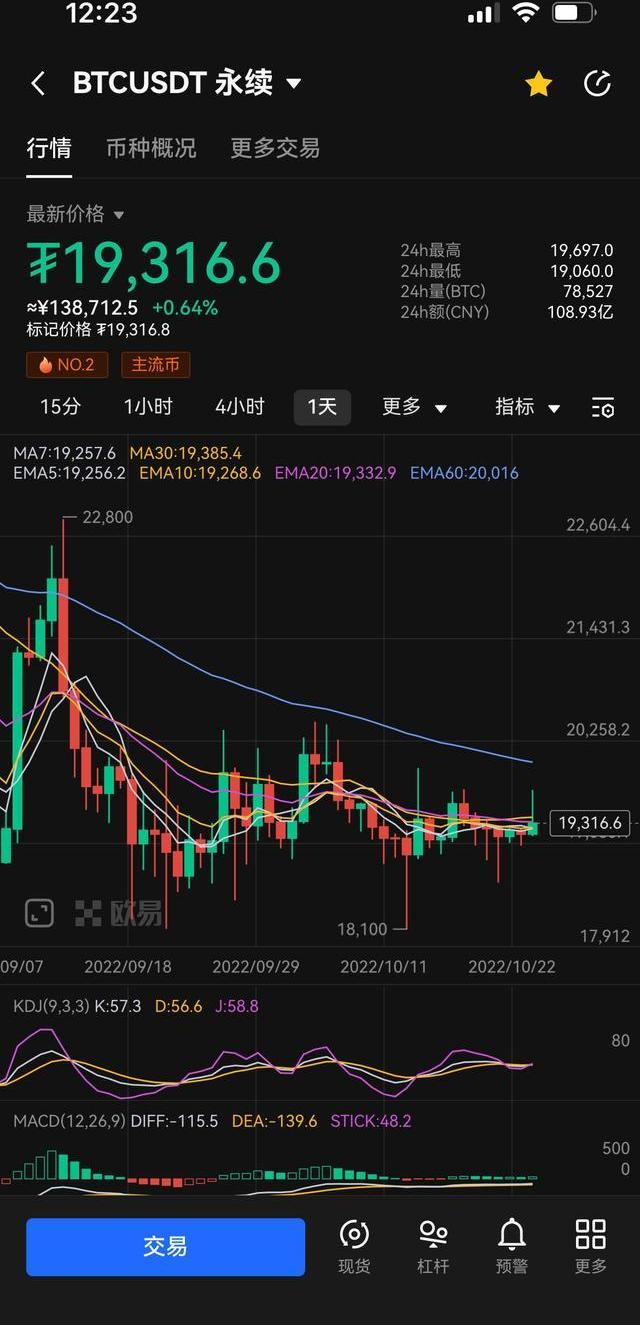The height and width of the screenshot is (1325, 640).
Task: Open chart settings icon
Action: click(x=603, y=408)
